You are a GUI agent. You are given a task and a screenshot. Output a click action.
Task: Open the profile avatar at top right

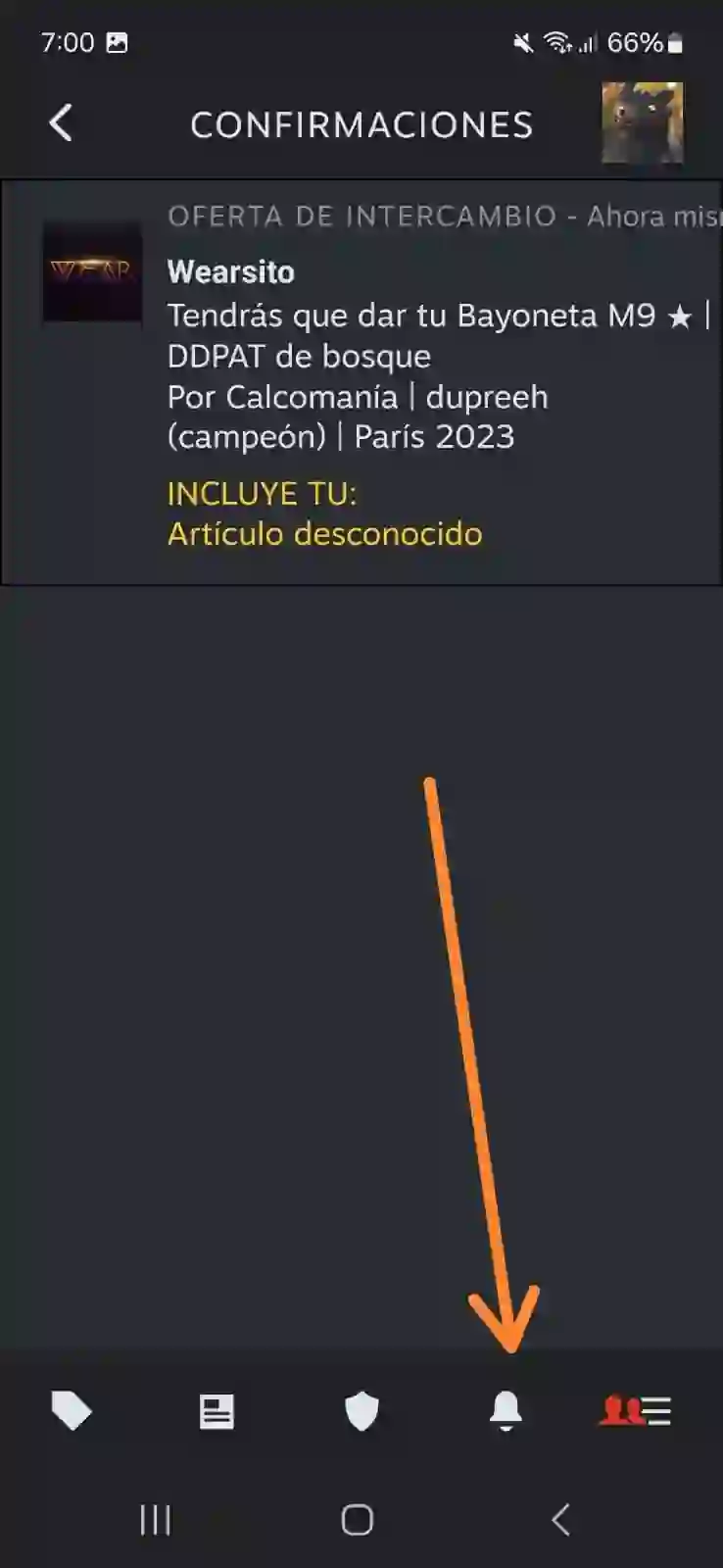[x=643, y=122]
